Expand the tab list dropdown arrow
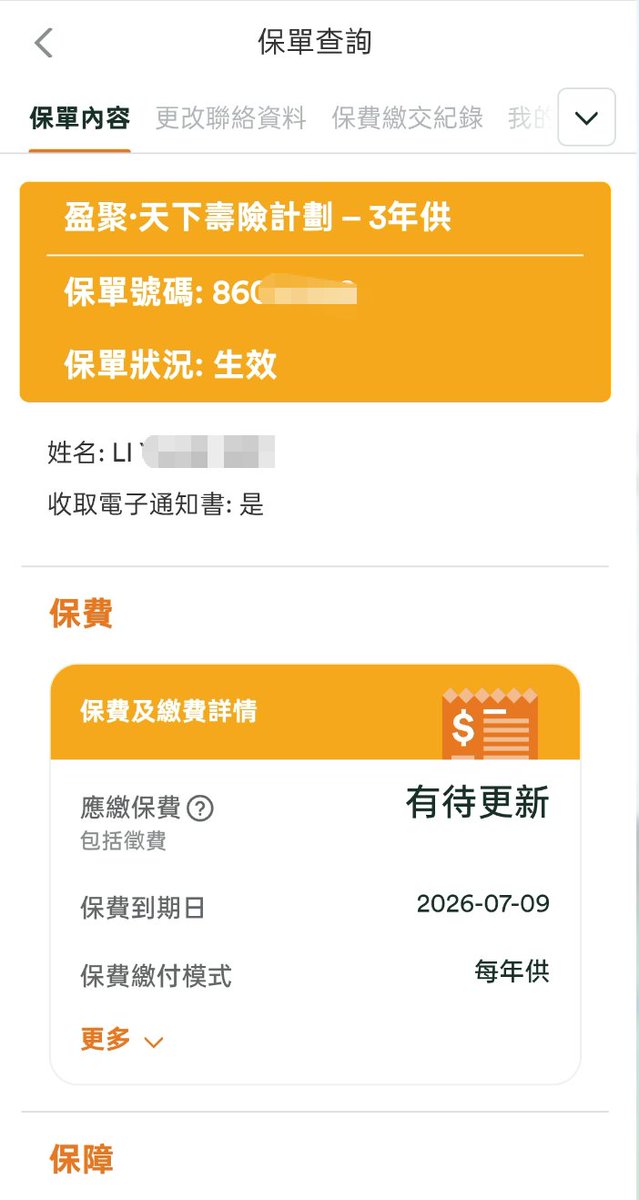This screenshot has height=1200, width=639. click(586, 118)
